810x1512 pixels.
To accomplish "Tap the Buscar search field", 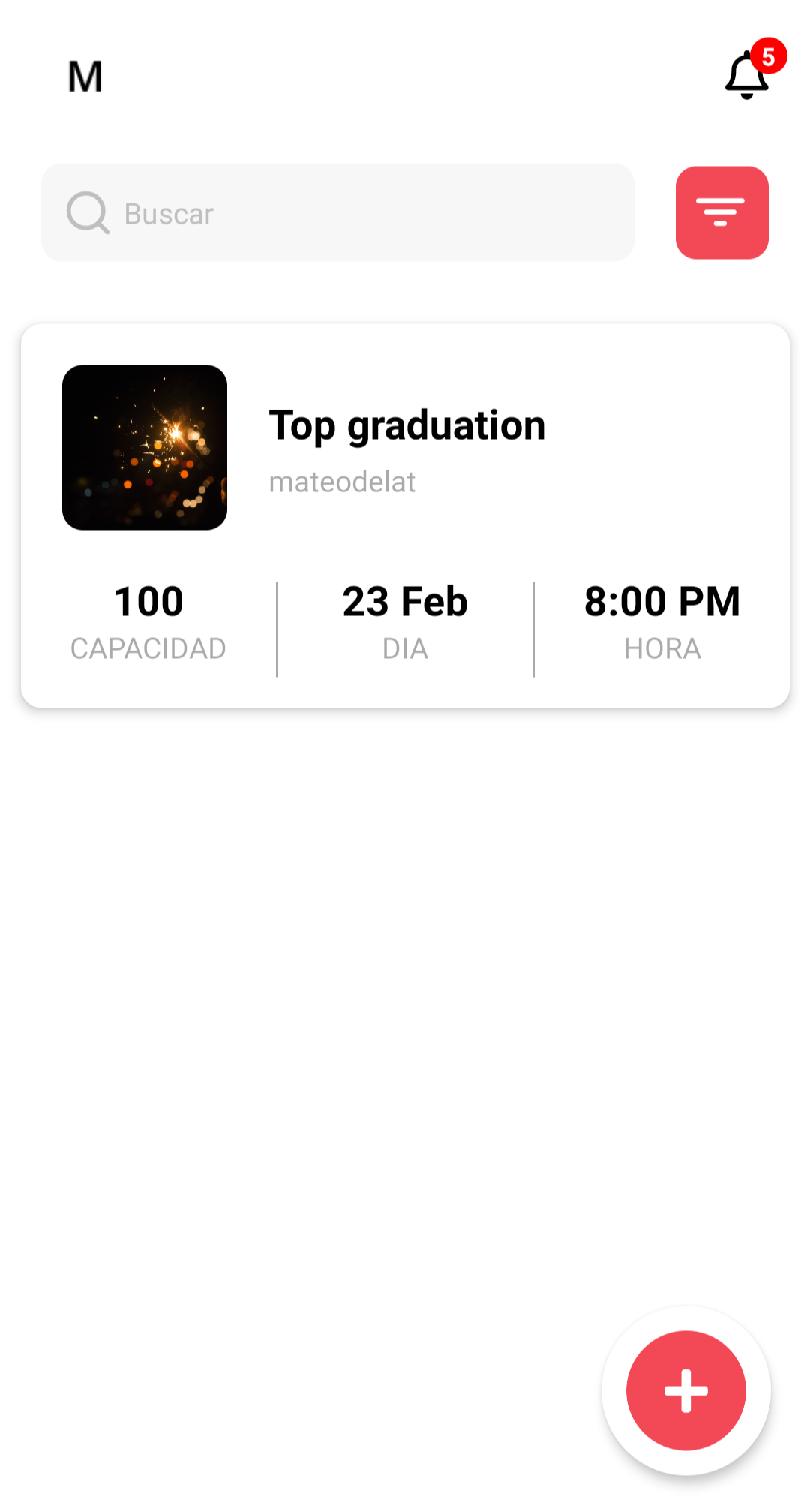I will 337,213.
